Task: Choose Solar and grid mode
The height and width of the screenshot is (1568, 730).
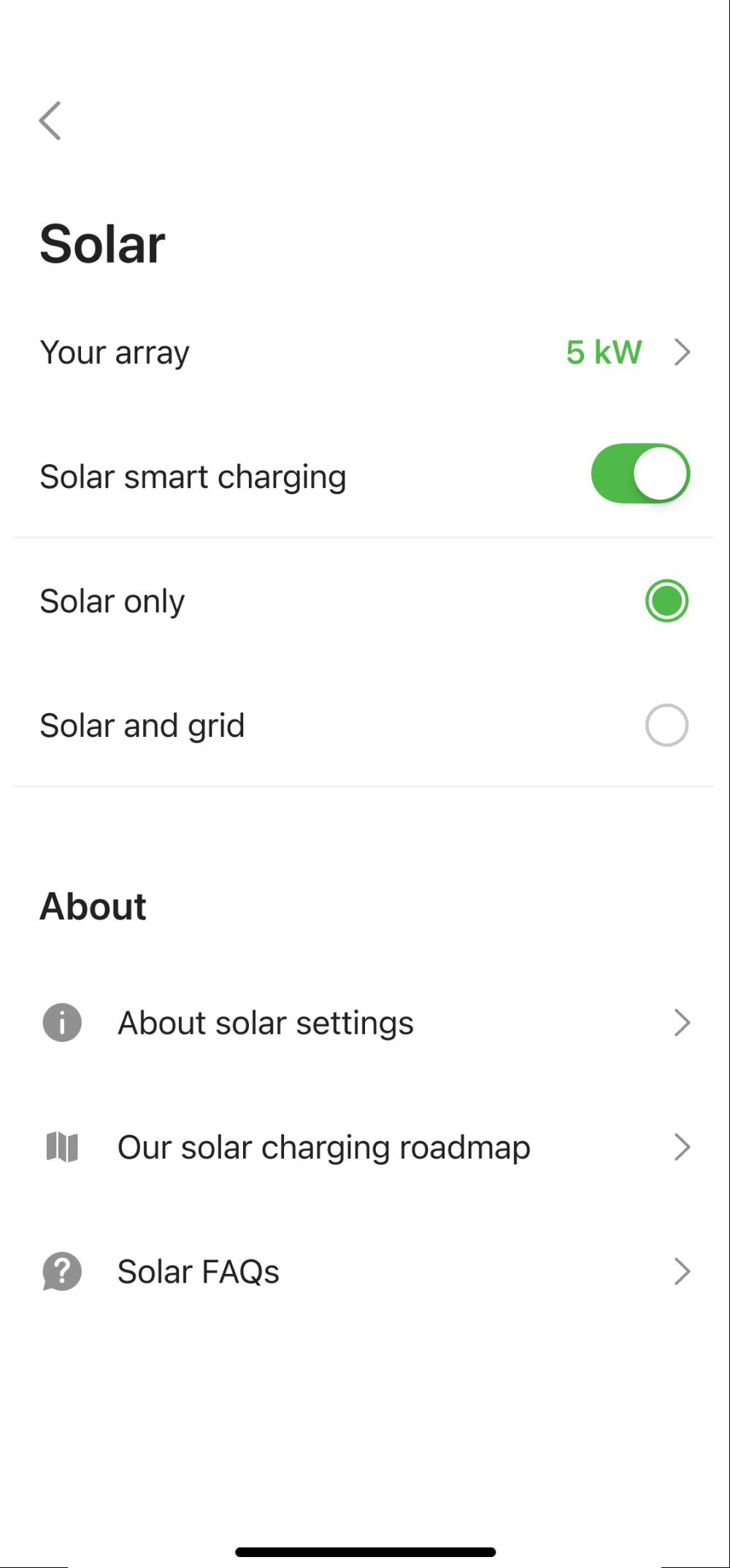Action: coord(666,725)
